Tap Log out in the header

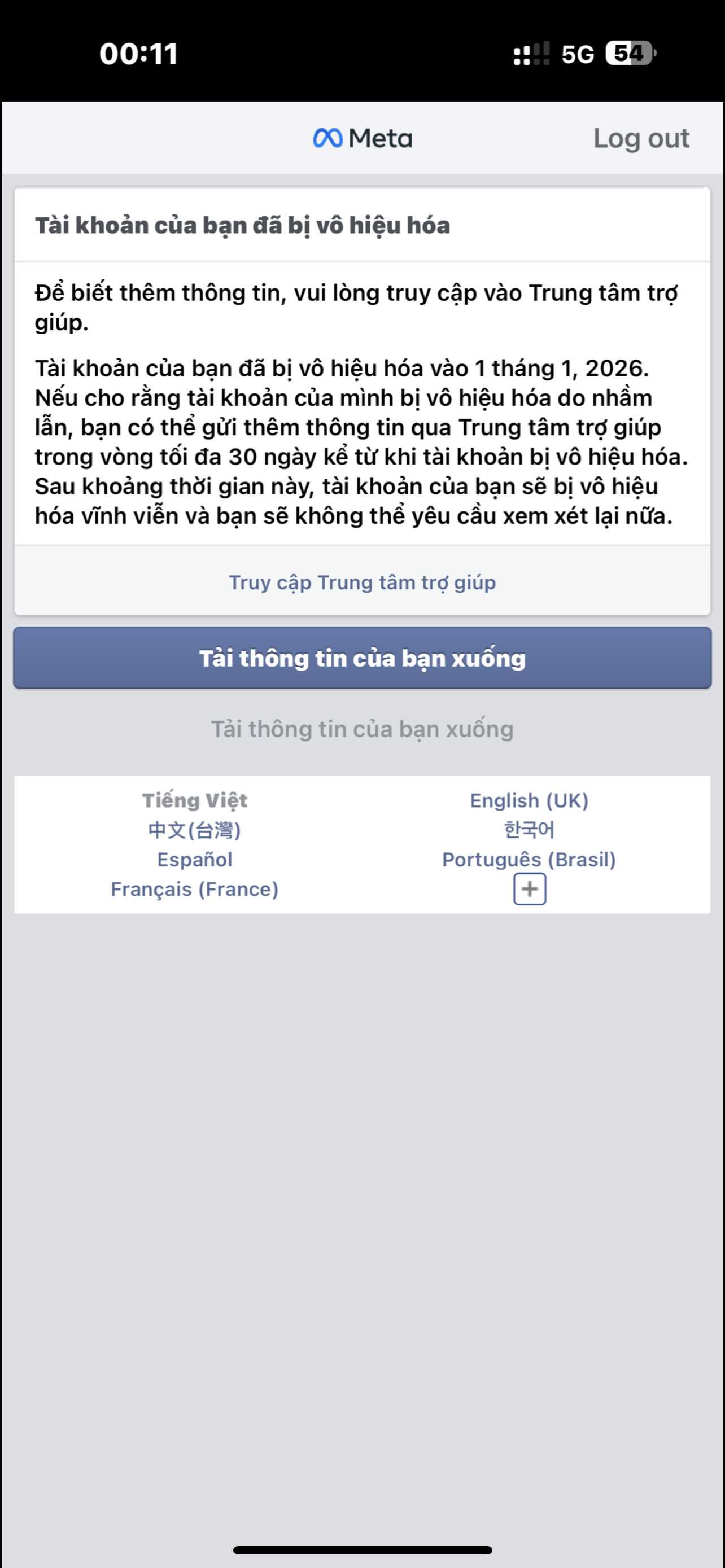[641, 139]
